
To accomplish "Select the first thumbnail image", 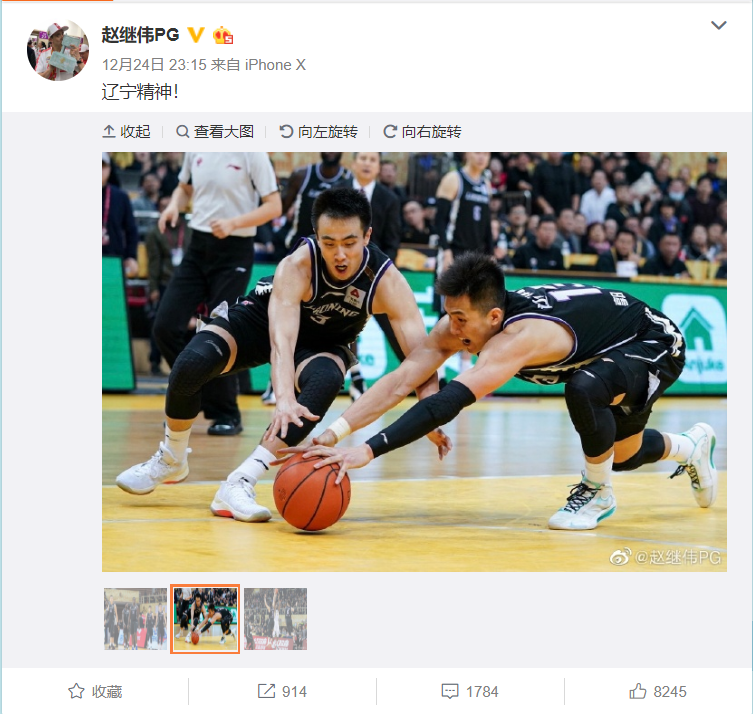I will click(x=135, y=619).
